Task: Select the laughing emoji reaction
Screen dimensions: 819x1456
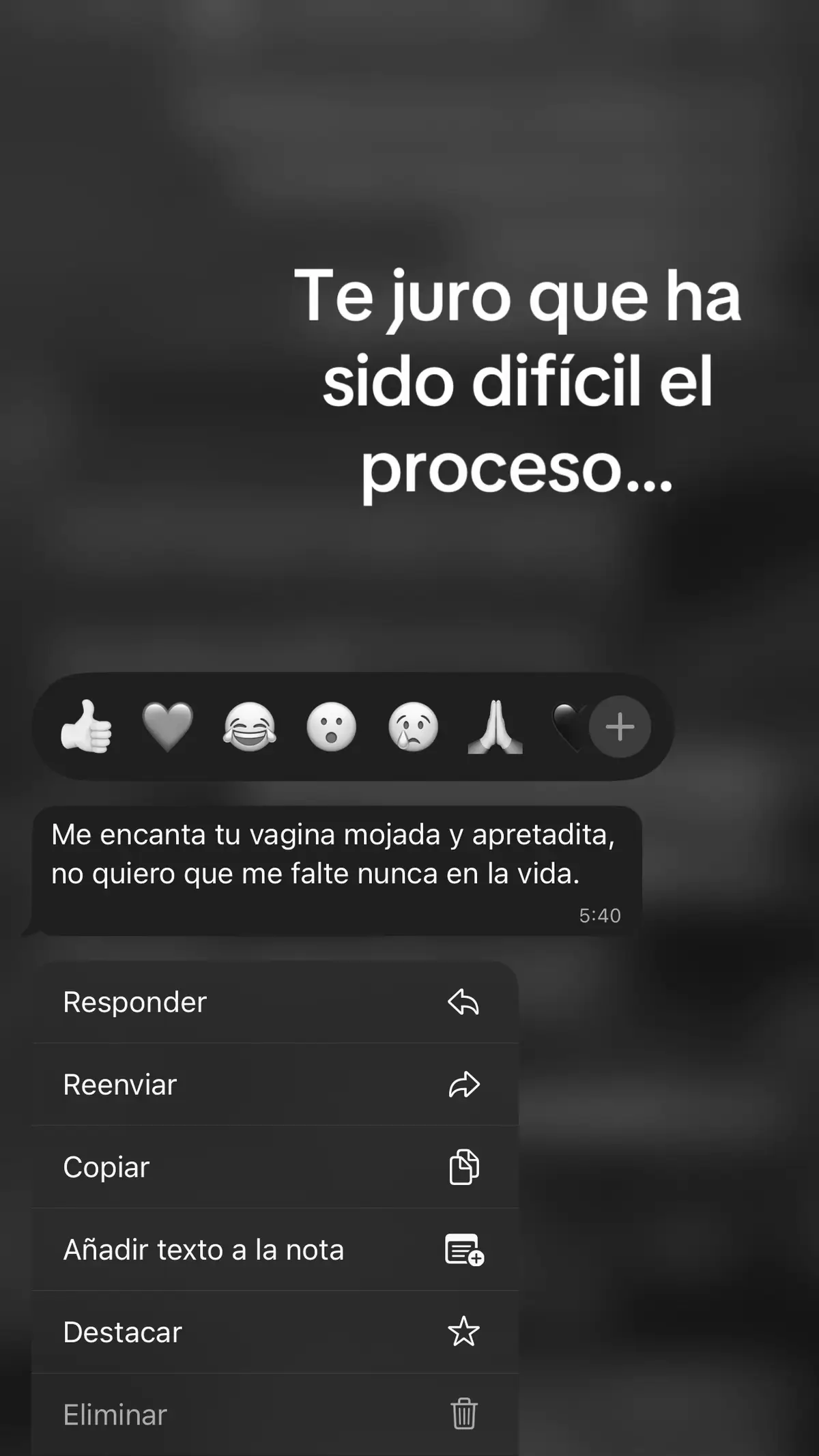Action: (250, 728)
